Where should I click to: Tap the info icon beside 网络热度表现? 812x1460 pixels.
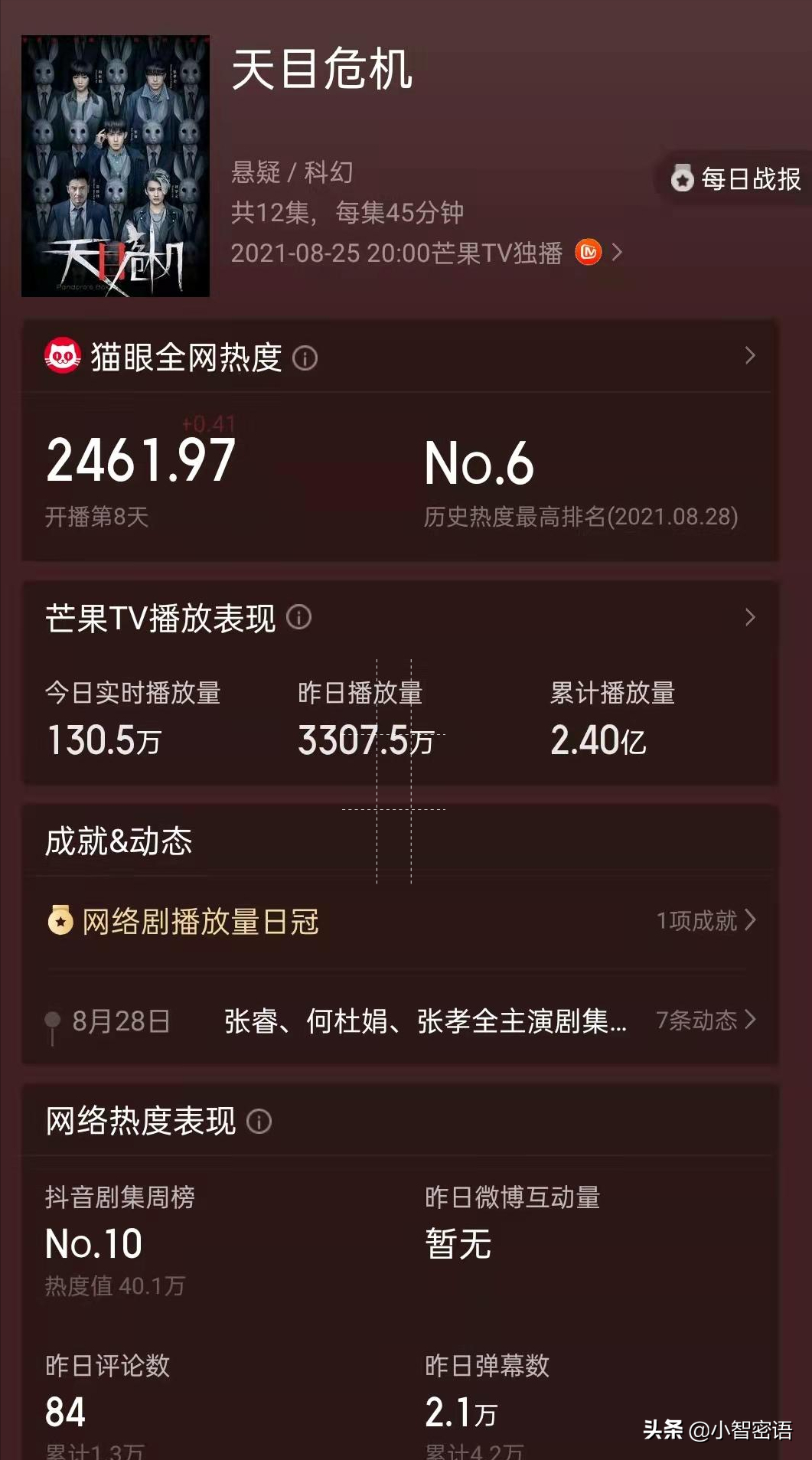[259, 1122]
